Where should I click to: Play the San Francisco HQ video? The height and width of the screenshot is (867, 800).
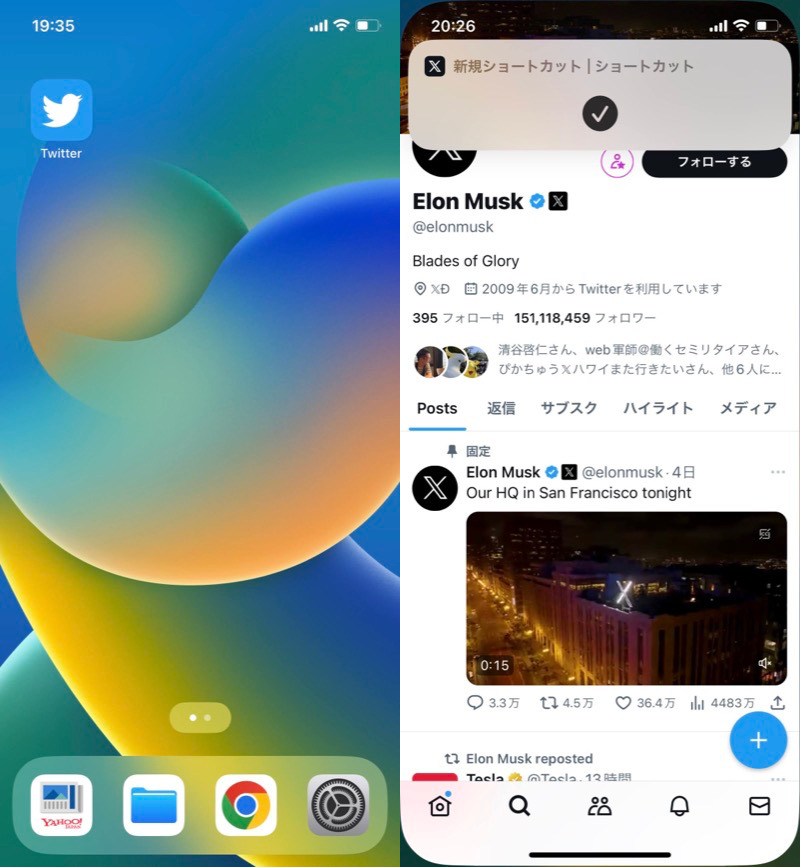pyautogui.click(x=626, y=598)
